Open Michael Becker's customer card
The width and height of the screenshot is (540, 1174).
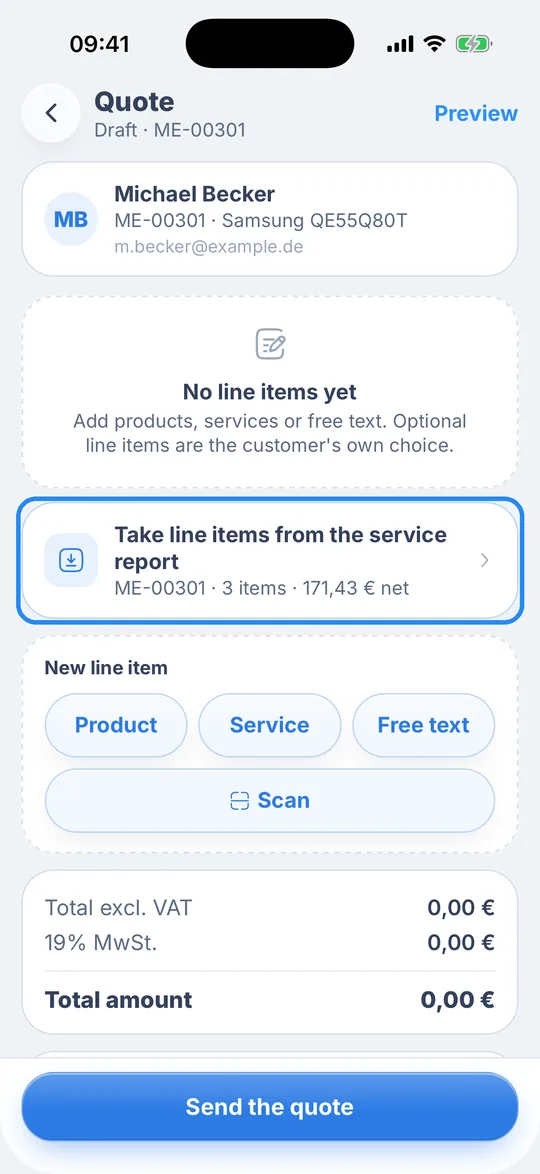coord(270,219)
